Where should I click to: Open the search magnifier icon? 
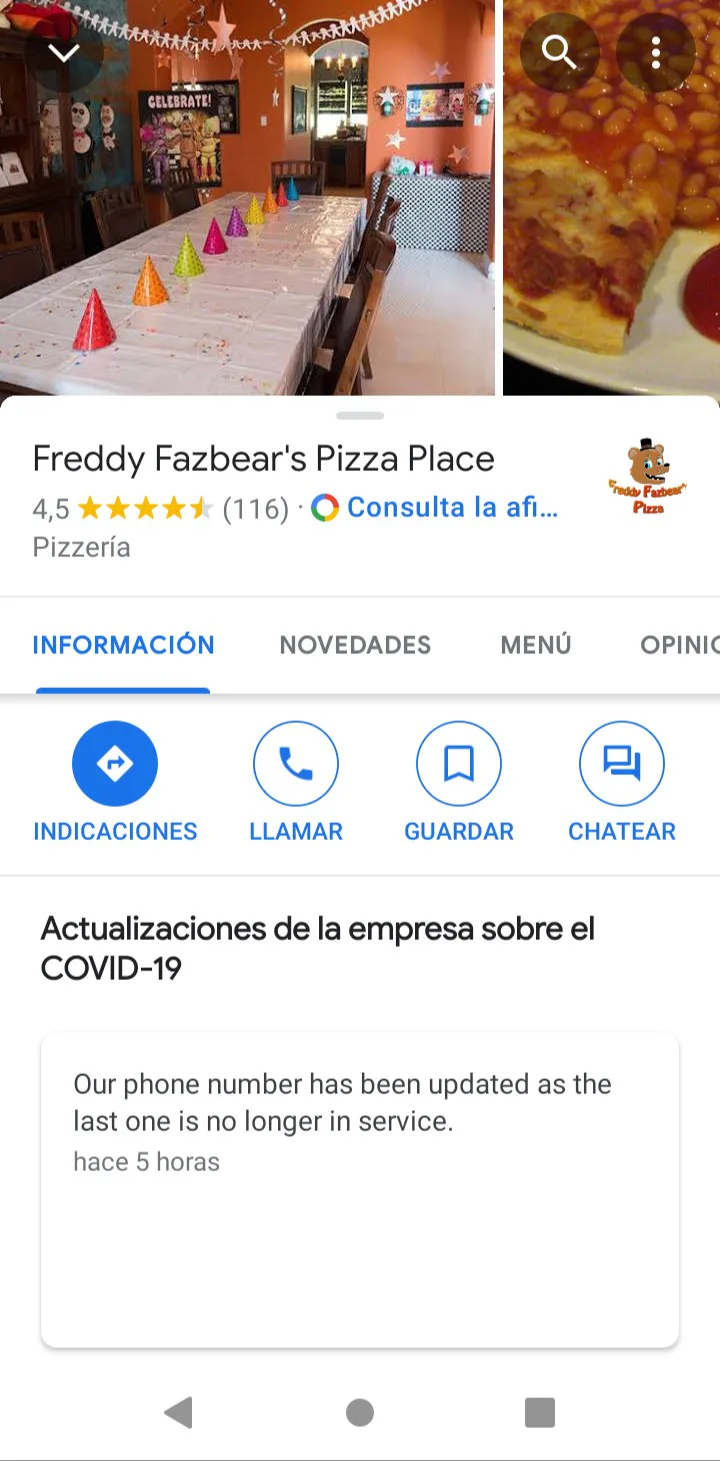(559, 52)
